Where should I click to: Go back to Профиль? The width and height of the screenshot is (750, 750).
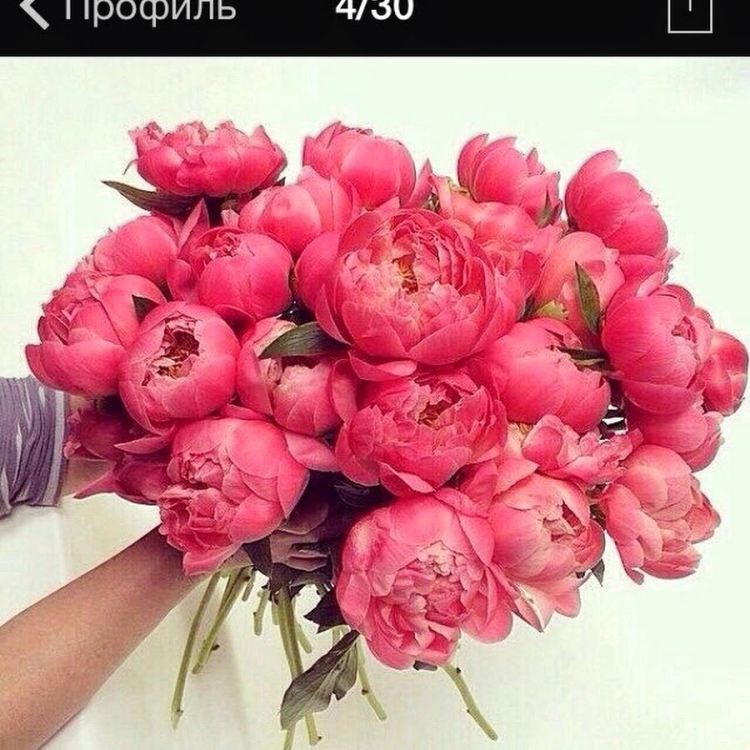(x=128, y=12)
